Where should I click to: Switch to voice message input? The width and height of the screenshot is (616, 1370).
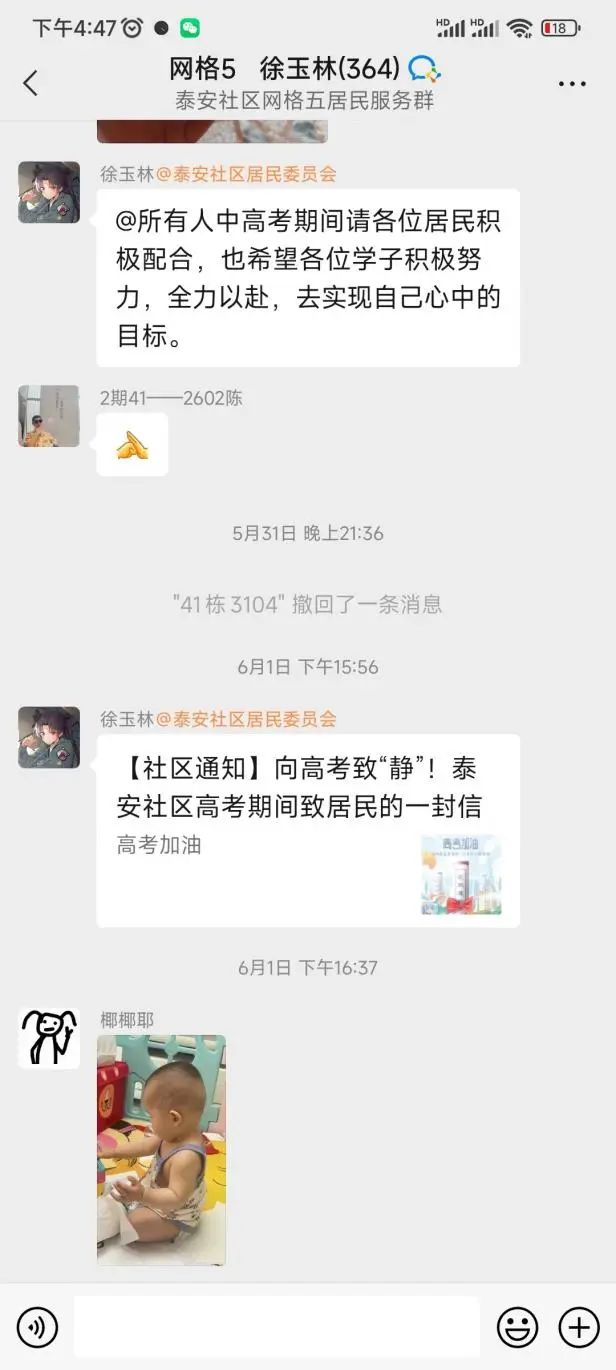click(x=37, y=1327)
